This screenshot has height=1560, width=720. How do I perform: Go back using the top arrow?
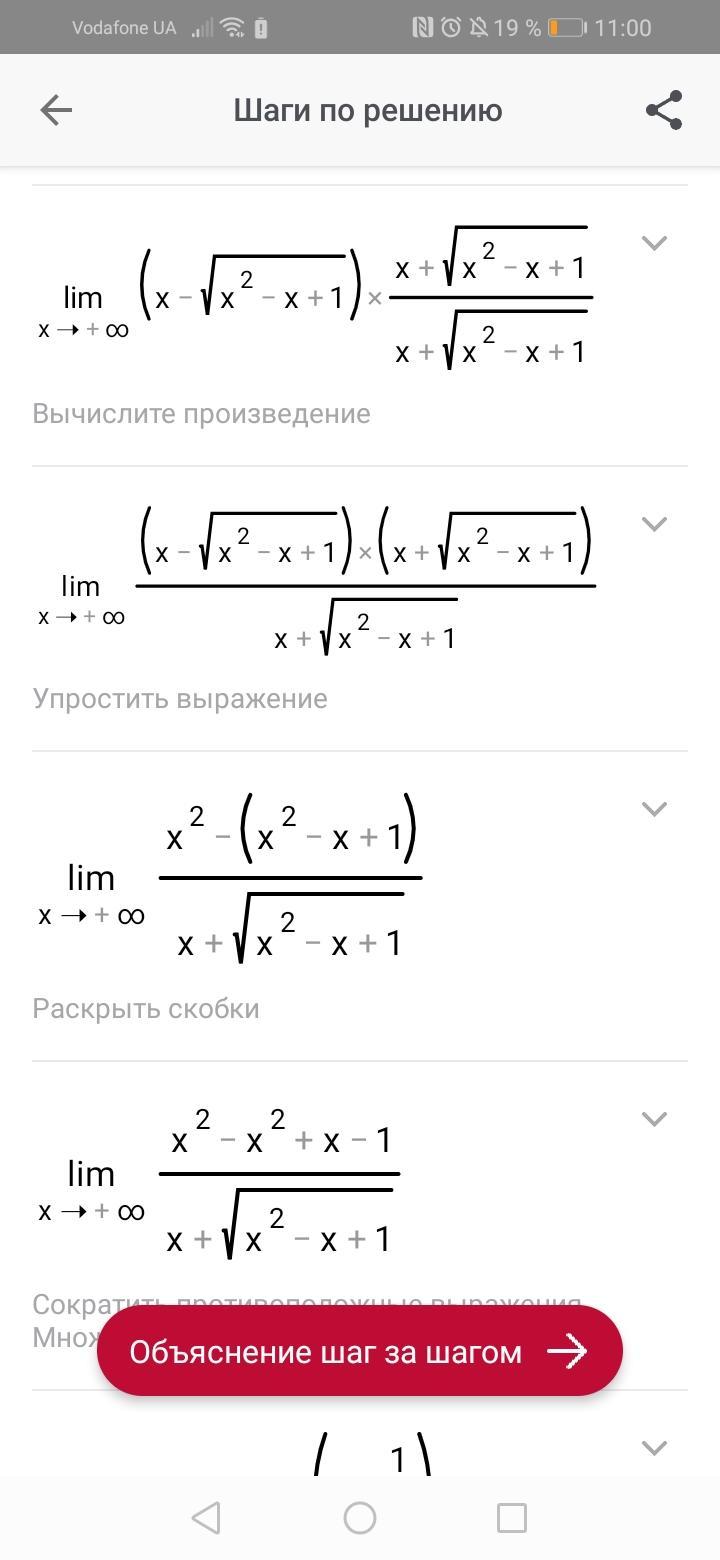click(x=56, y=110)
